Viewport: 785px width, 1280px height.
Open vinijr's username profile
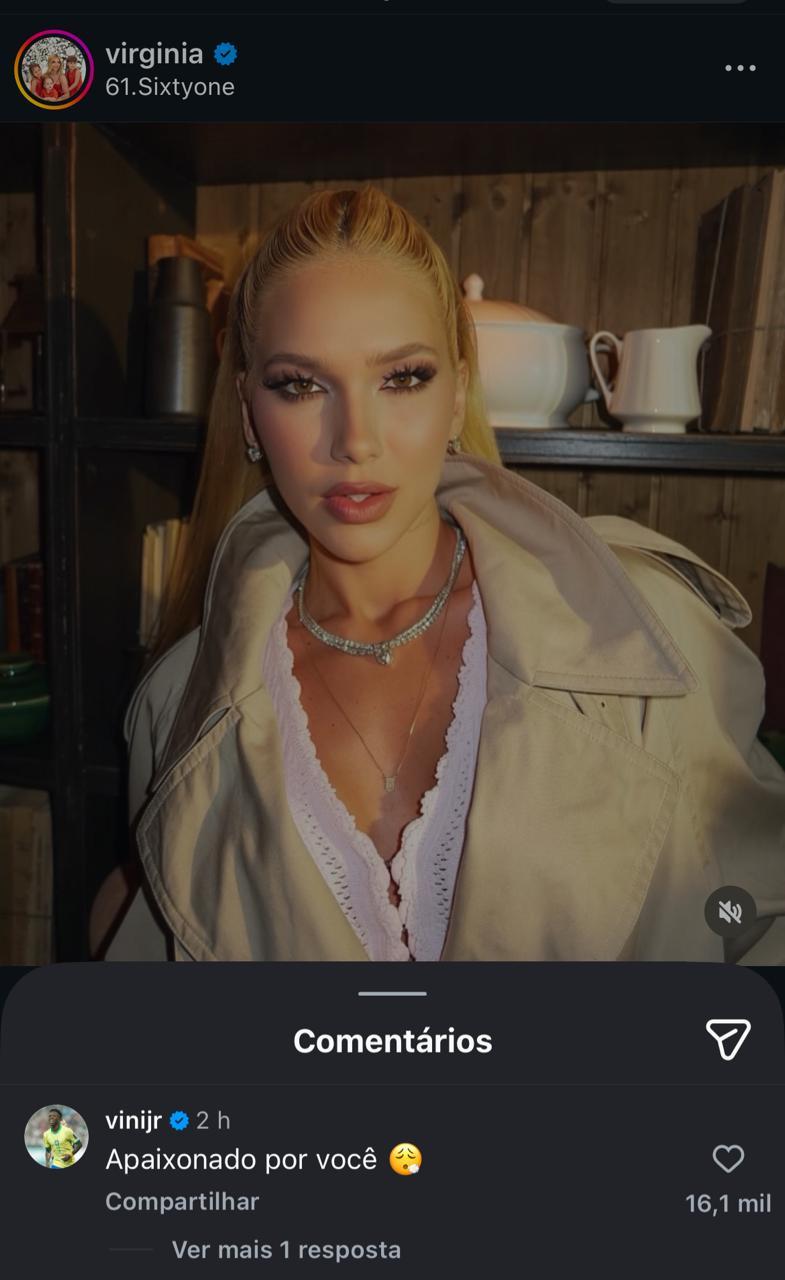click(x=133, y=1121)
